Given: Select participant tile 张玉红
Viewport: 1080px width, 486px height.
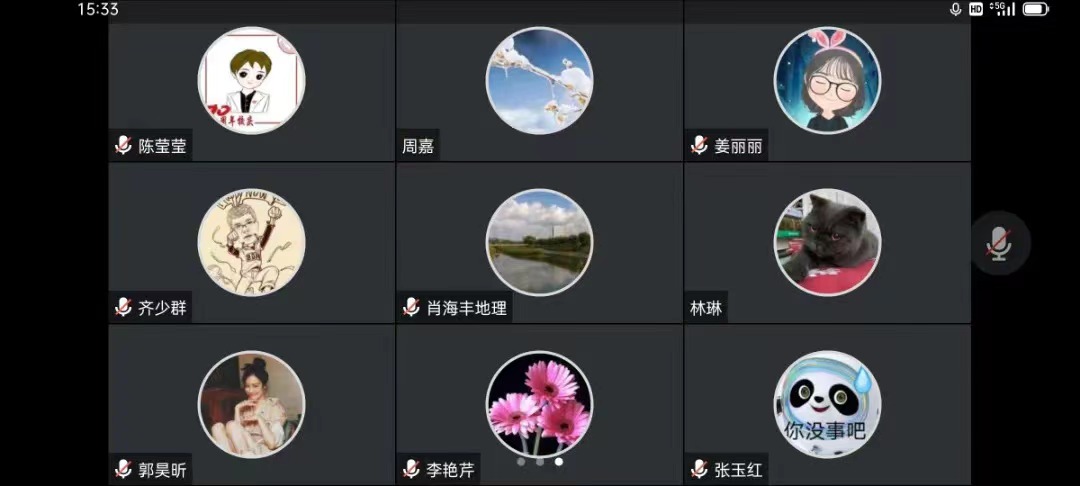Looking at the screenshot, I should [x=827, y=403].
